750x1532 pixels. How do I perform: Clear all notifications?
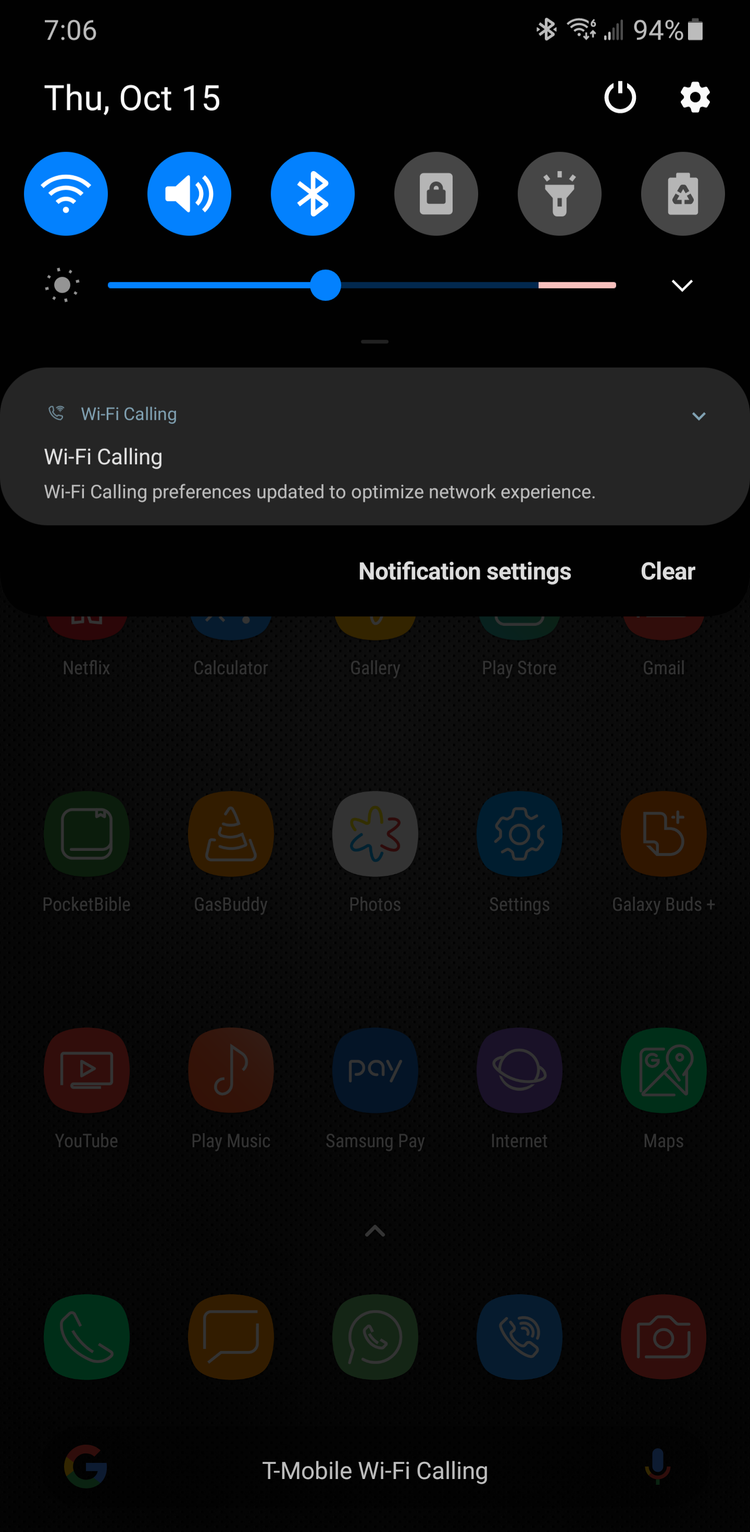click(x=667, y=572)
